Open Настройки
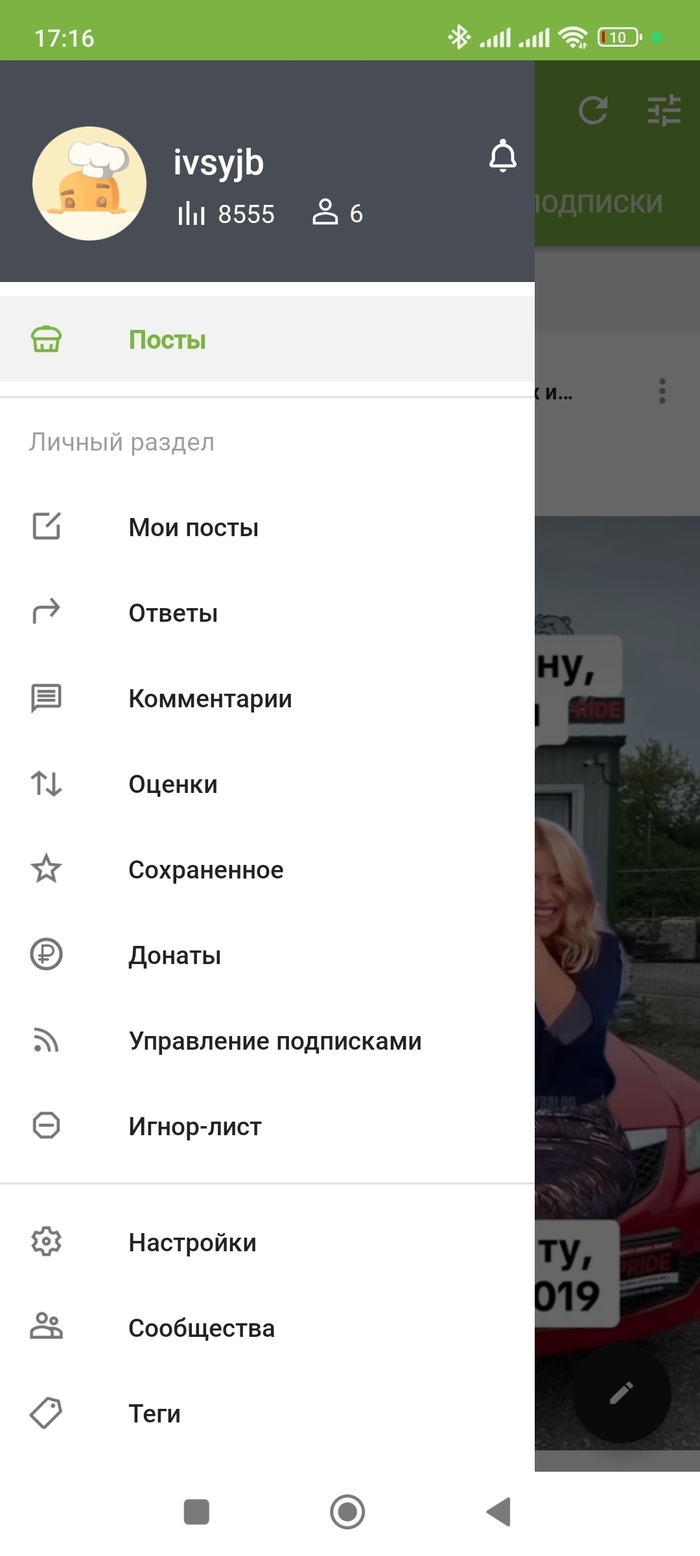This screenshot has height=1556, width=700. [192, 1242]
